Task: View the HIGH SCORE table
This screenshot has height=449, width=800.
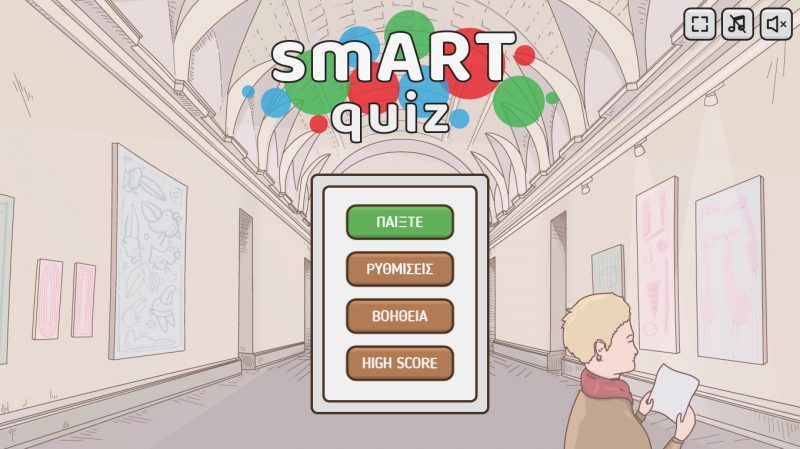Action: pyautogui.click(x=400, y=363)
